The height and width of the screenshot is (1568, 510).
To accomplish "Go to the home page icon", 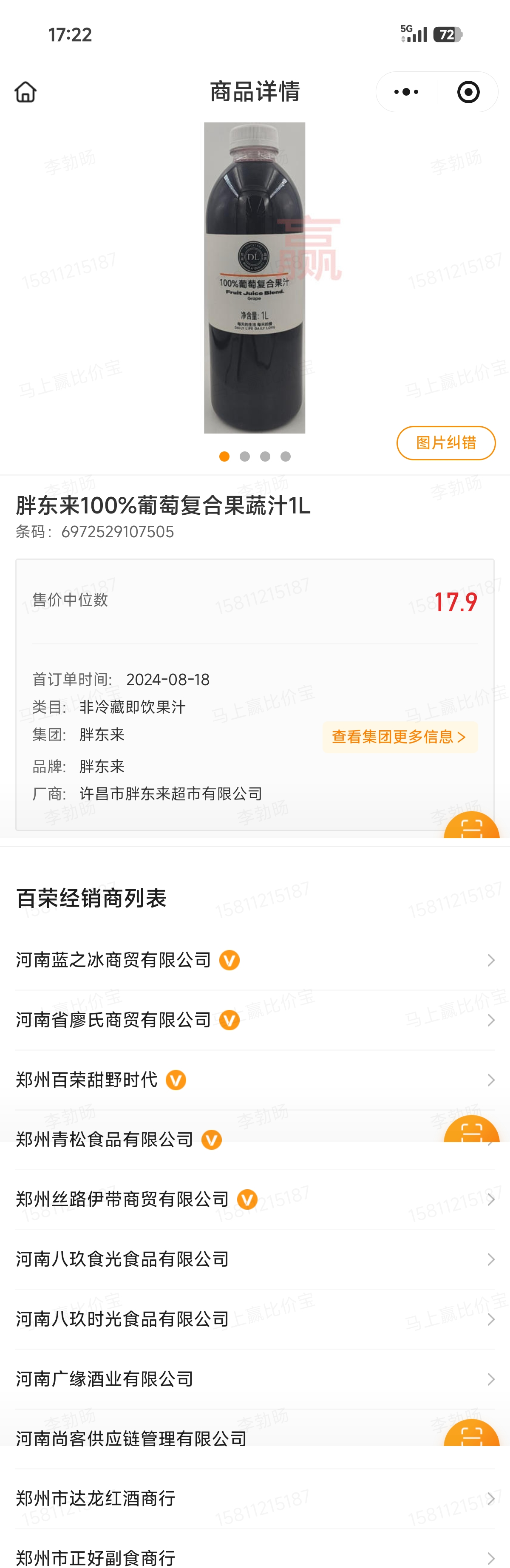I will pos(25,92).
